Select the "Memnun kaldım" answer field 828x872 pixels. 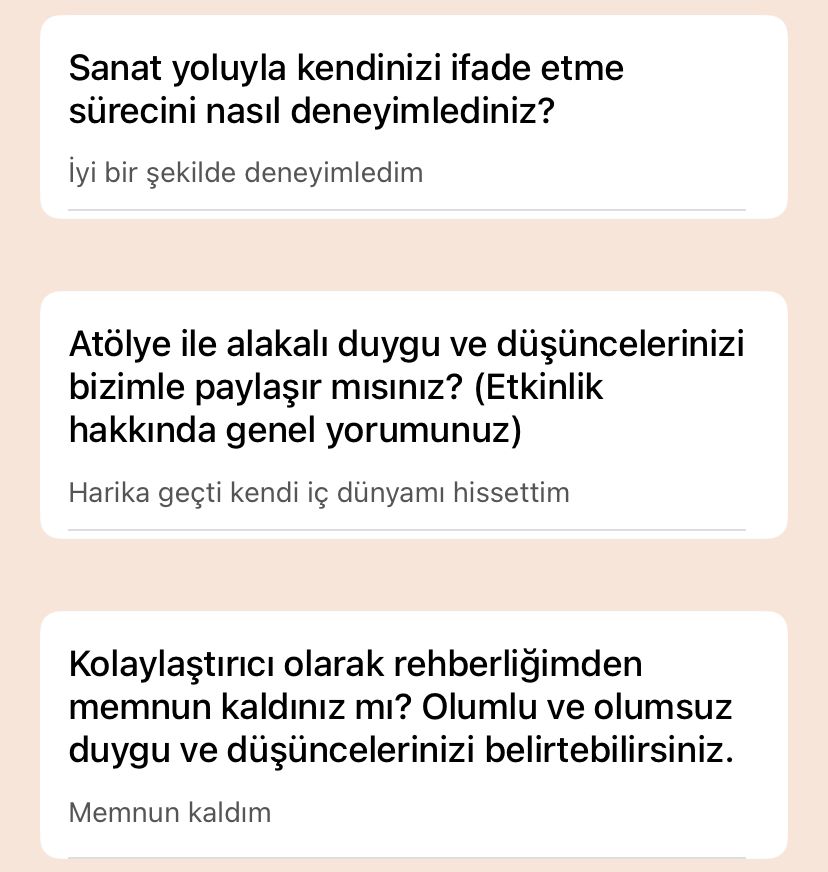tap(170, 812)
